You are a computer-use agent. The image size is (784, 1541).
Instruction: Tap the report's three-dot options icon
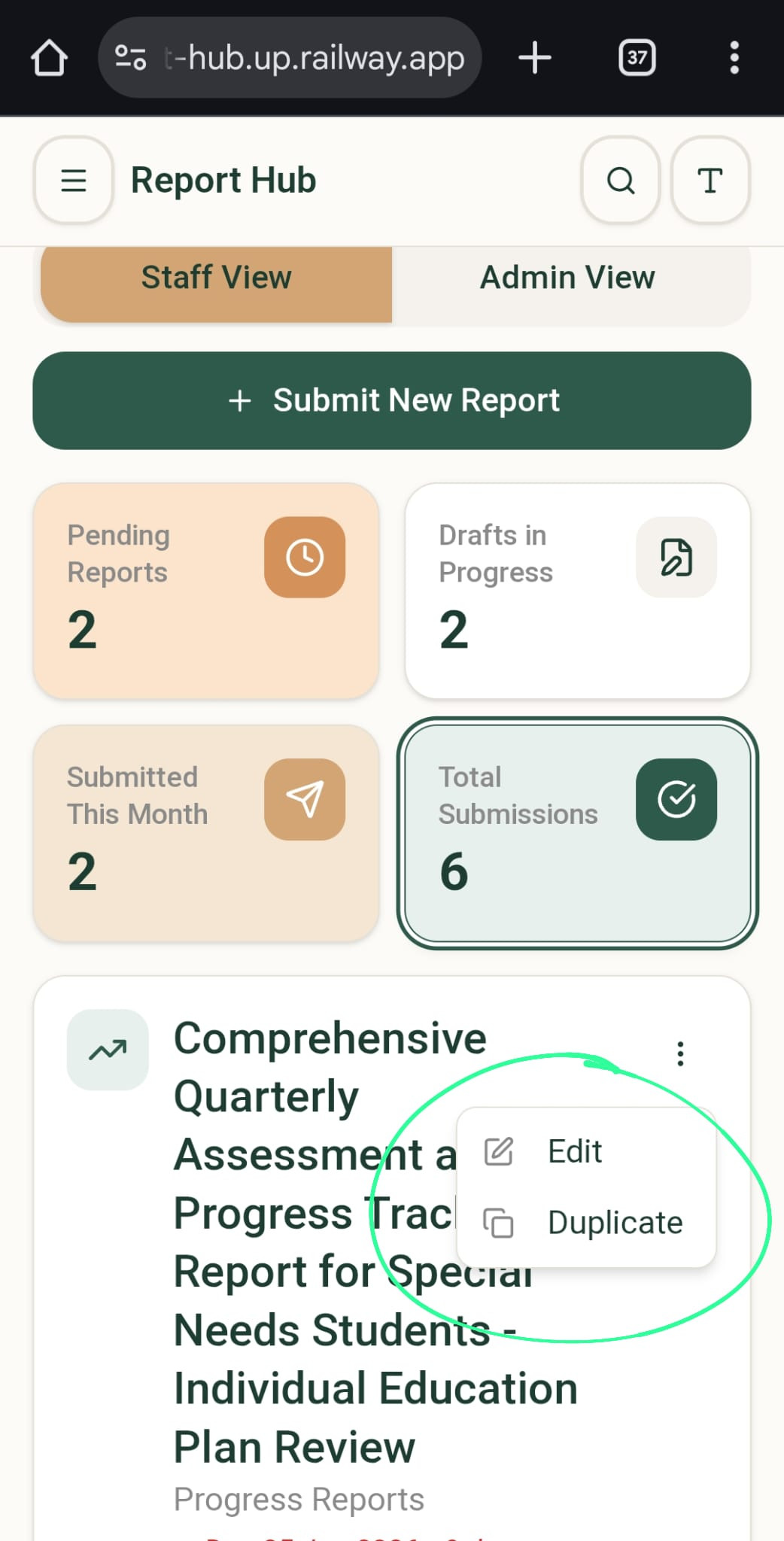pyautogui.click(x=680, y=1053)
